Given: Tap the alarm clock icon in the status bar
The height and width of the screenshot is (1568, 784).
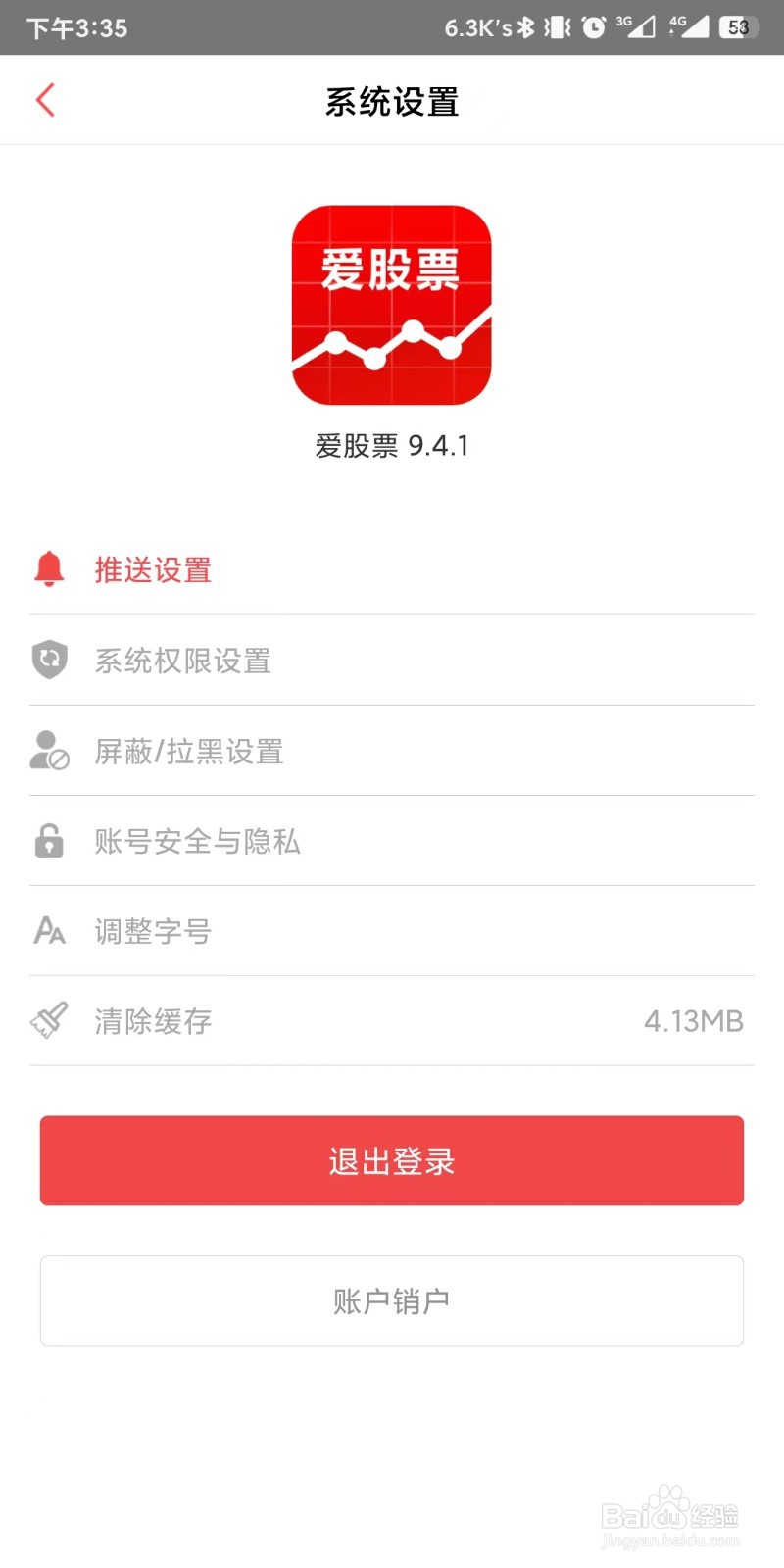Looking at the screenshot, I should 594,27.
